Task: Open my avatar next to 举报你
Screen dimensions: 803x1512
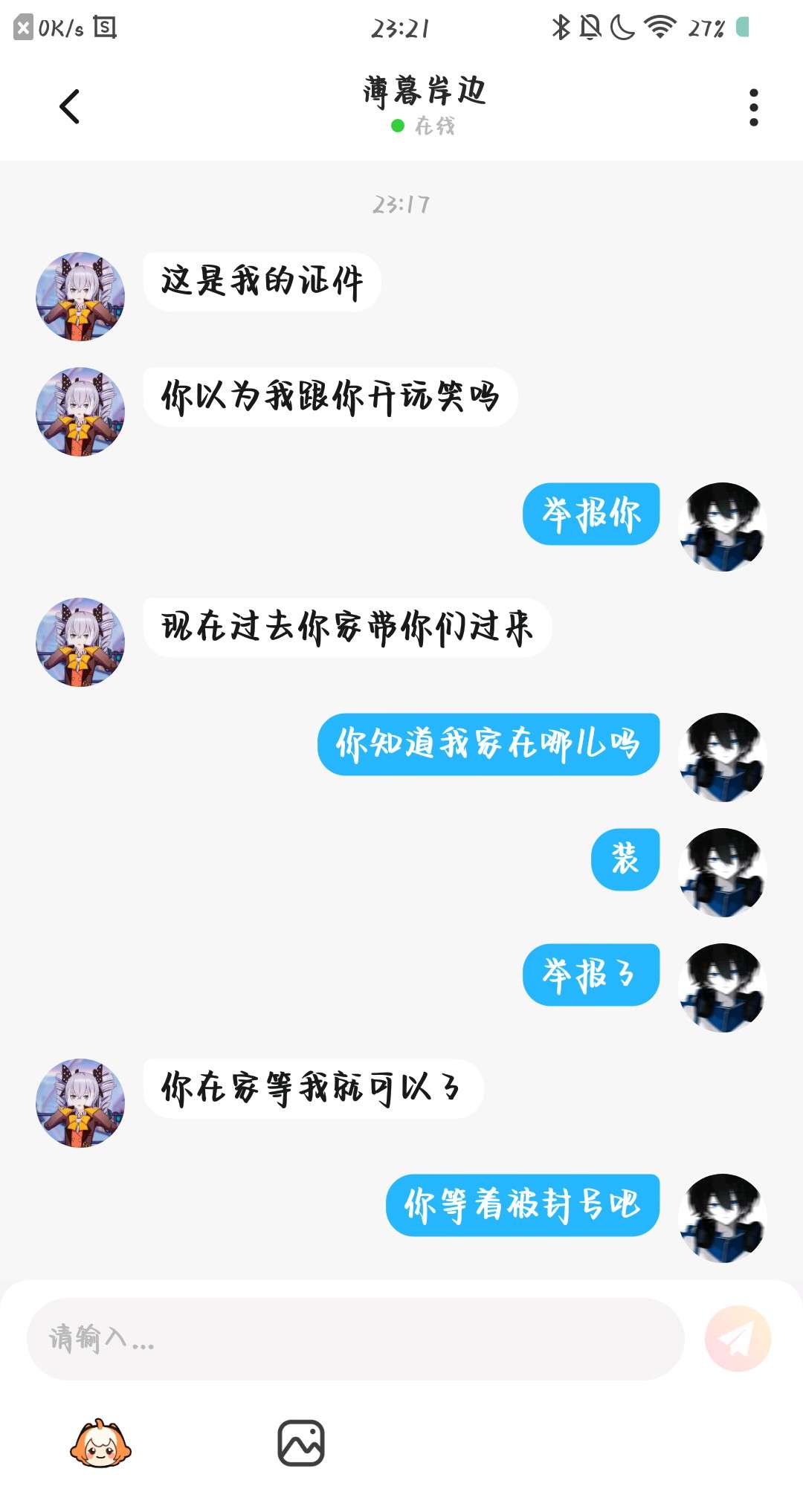Action: click(722, 527)
